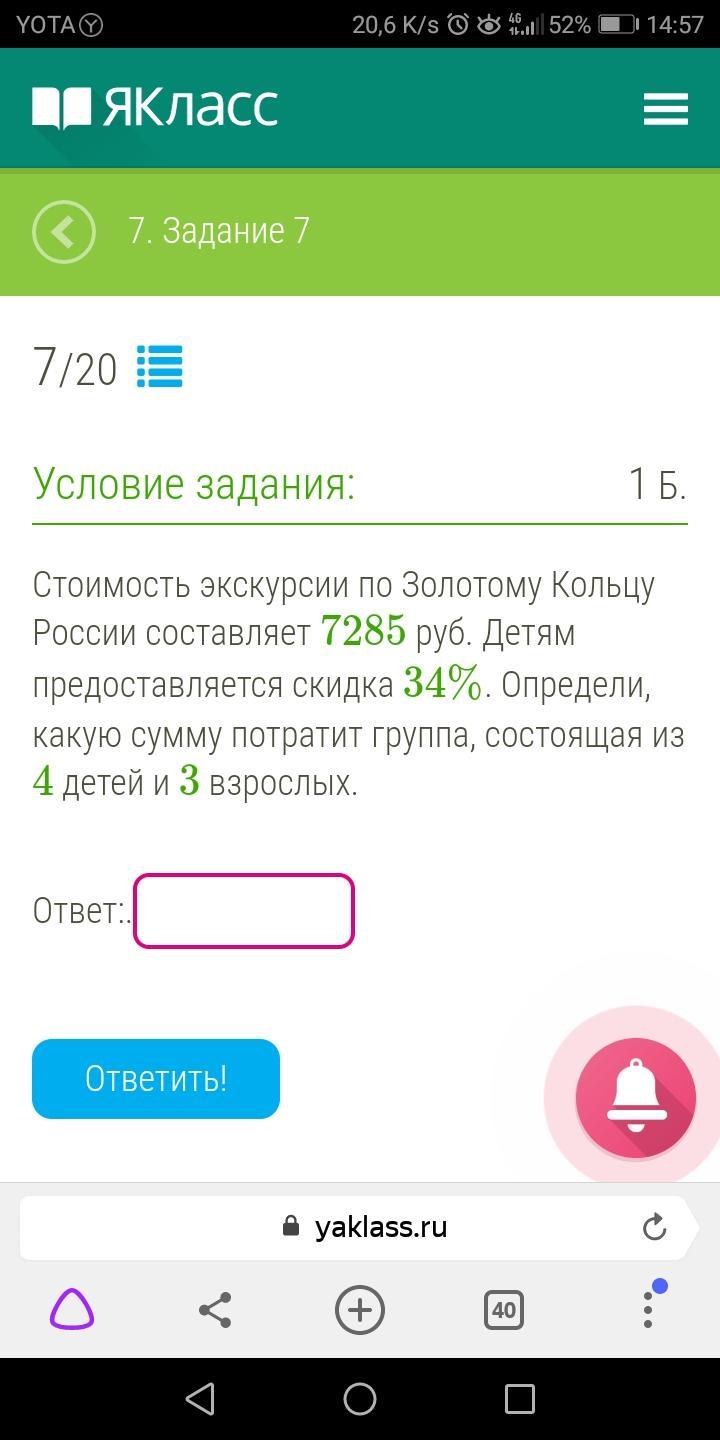Viewport: 720px width, 1440px height.
Task: Go to the home screen
Action: click(x=360, y=1398)
